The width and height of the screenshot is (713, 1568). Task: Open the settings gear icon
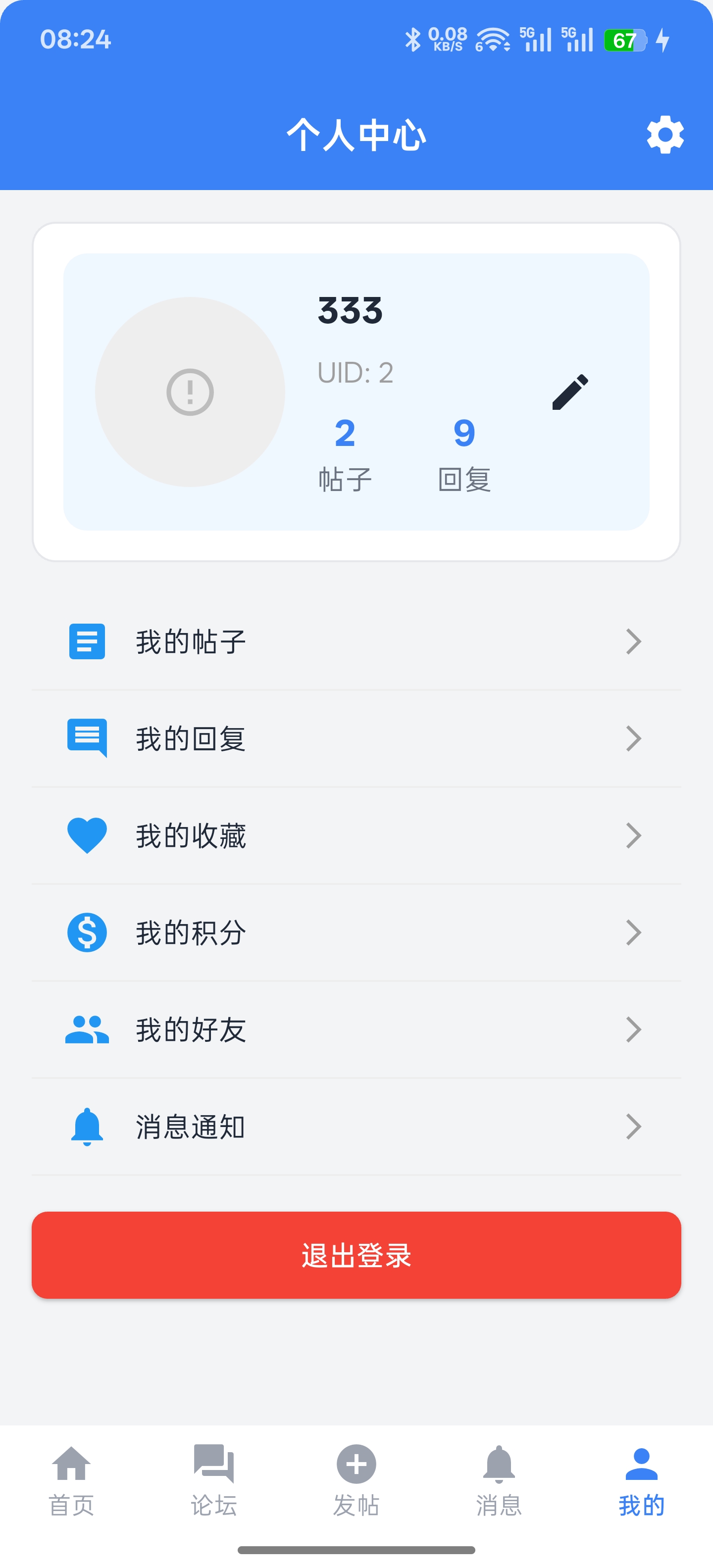coord(665,135)
